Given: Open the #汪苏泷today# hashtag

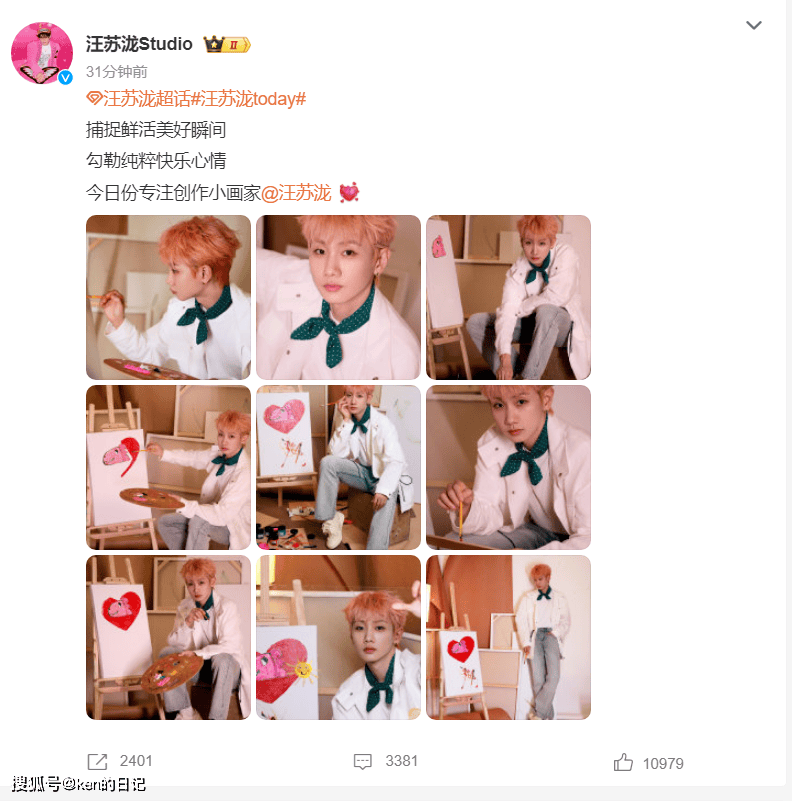Looking at the screenshot, I should tap(254, 98).
